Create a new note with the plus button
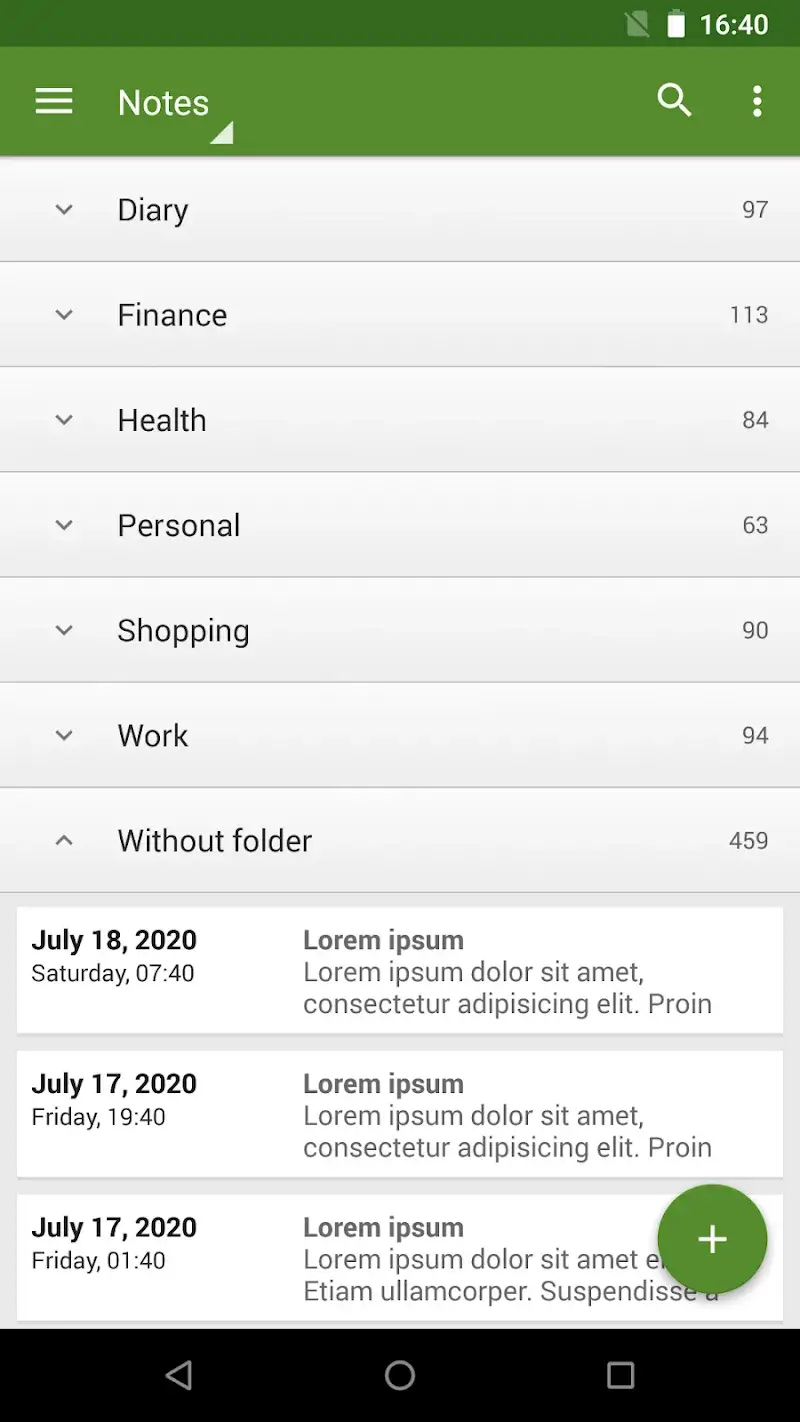The height and width of the screenshot is (1422, 800). click(712, 1239)
